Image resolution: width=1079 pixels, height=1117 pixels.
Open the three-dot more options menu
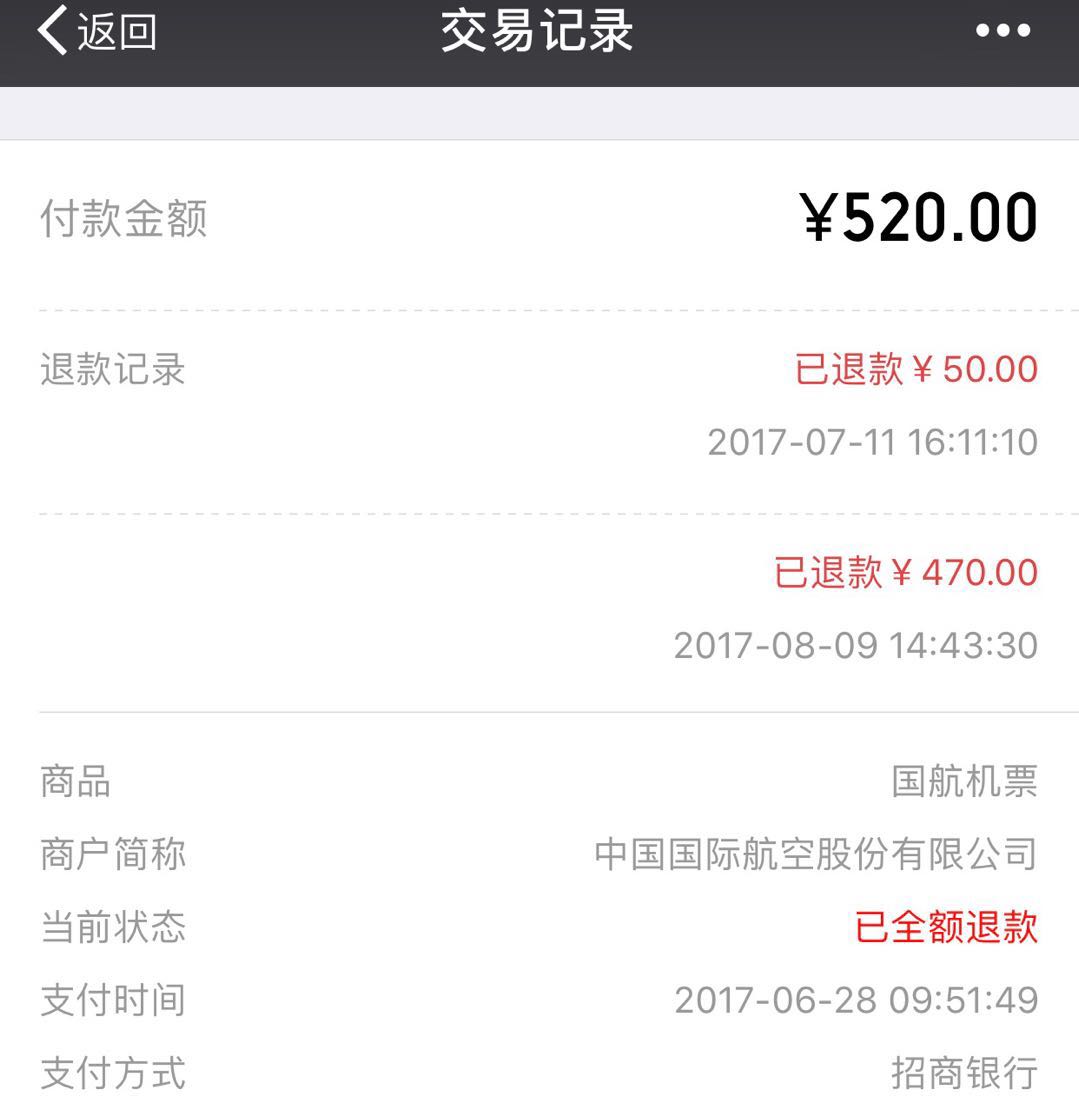(1002, 31)
